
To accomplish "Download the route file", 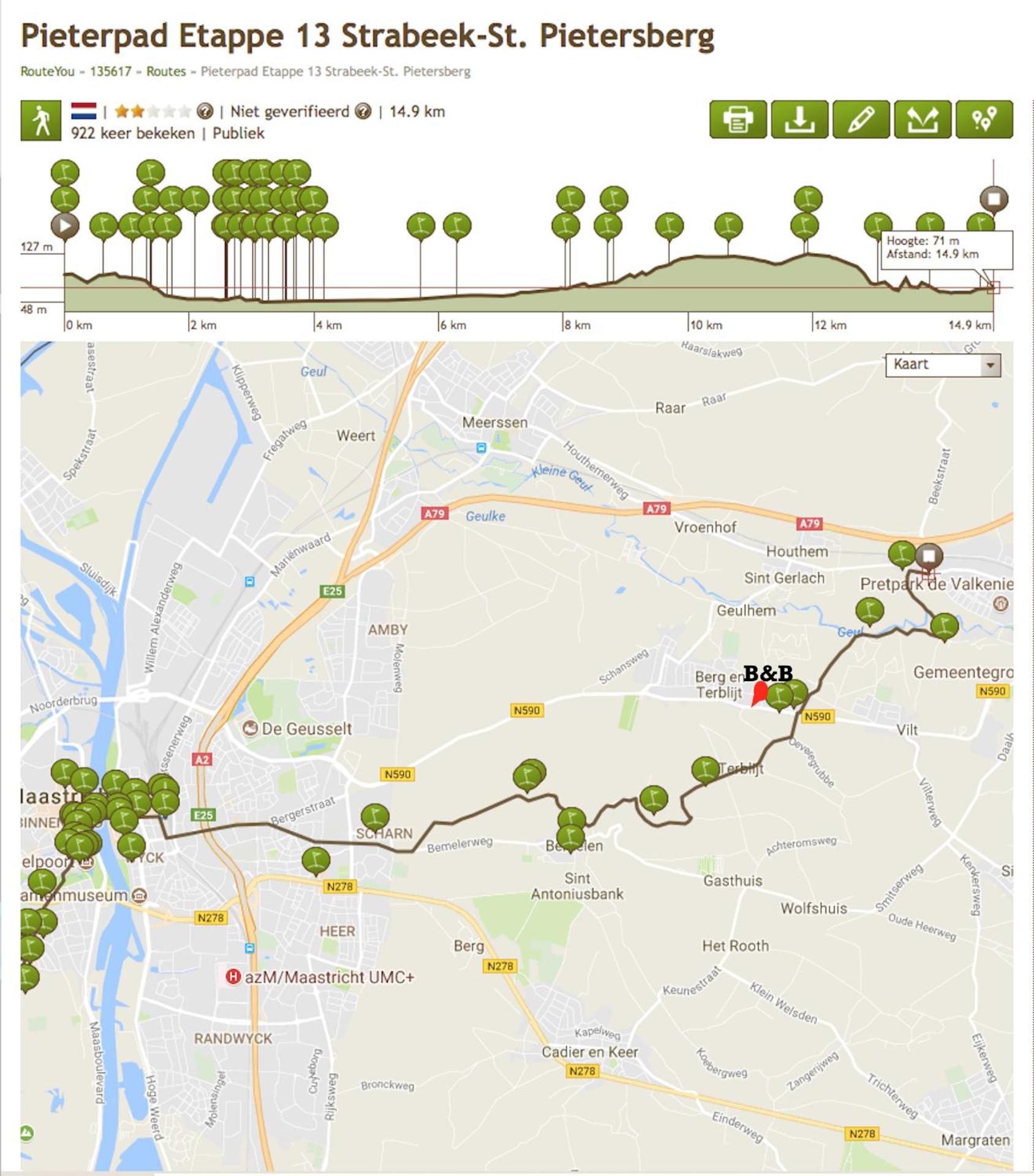I will pyautogui.click(x=799, y=119).
